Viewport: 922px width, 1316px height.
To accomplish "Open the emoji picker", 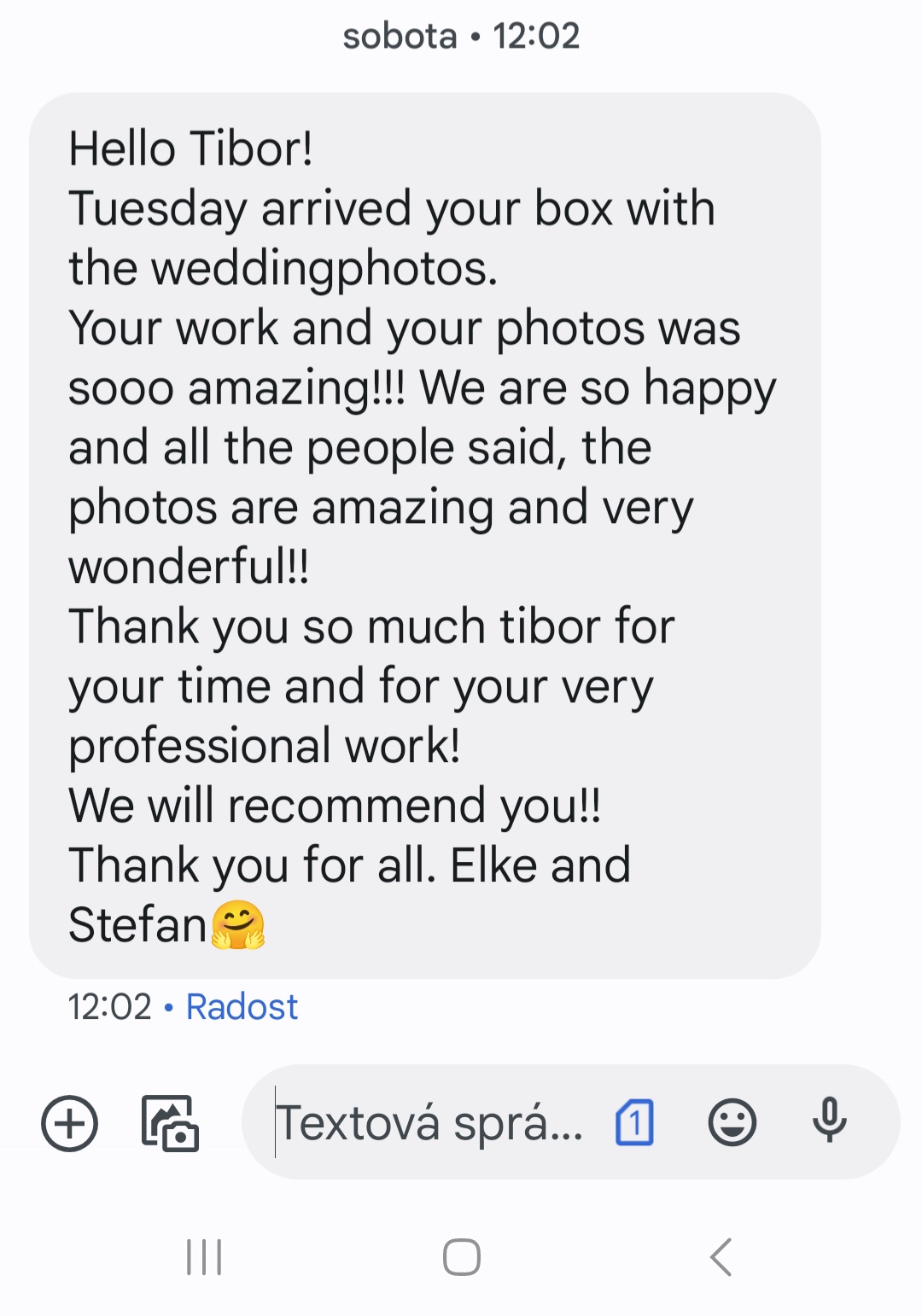I will (732, 1123).
